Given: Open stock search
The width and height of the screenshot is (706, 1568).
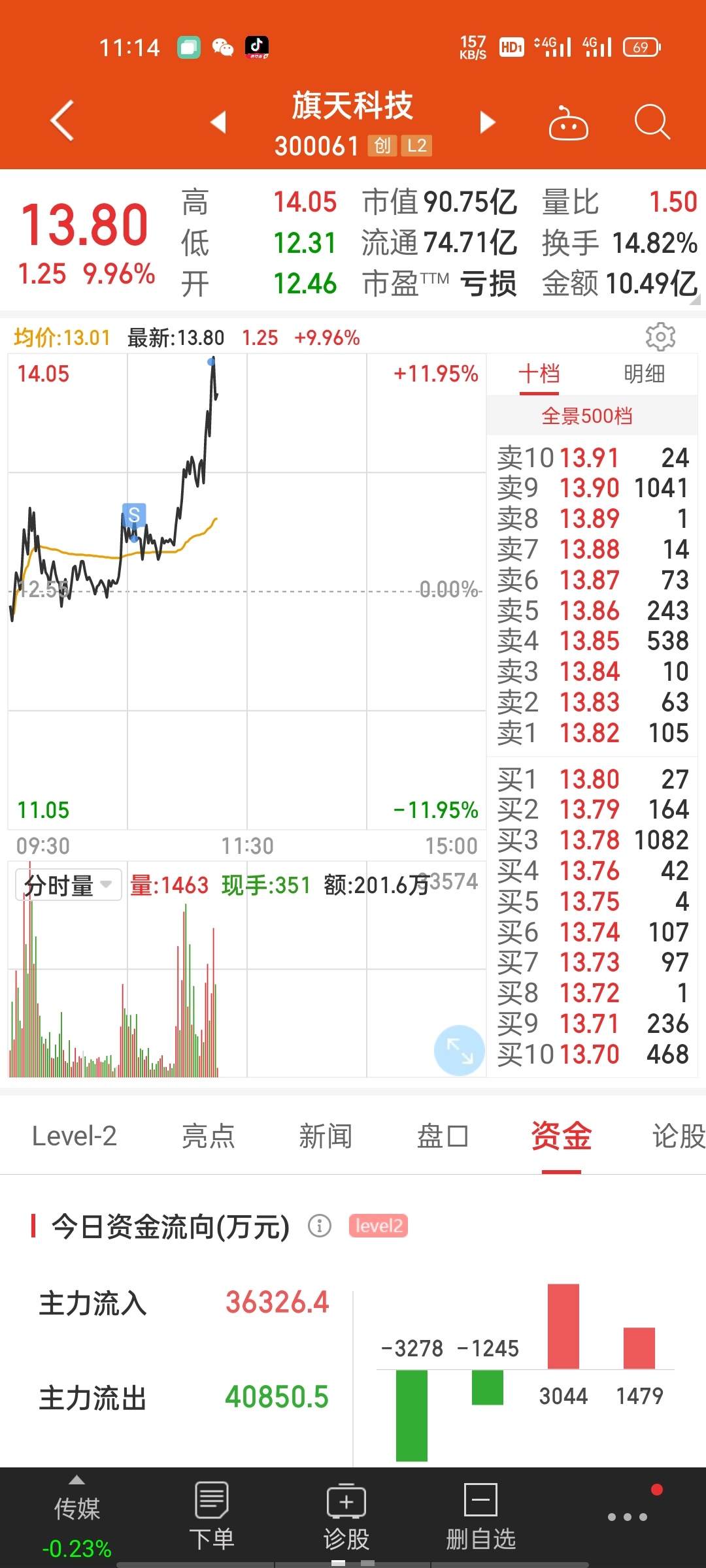Looking at the screenshot, I should (652, 122).
